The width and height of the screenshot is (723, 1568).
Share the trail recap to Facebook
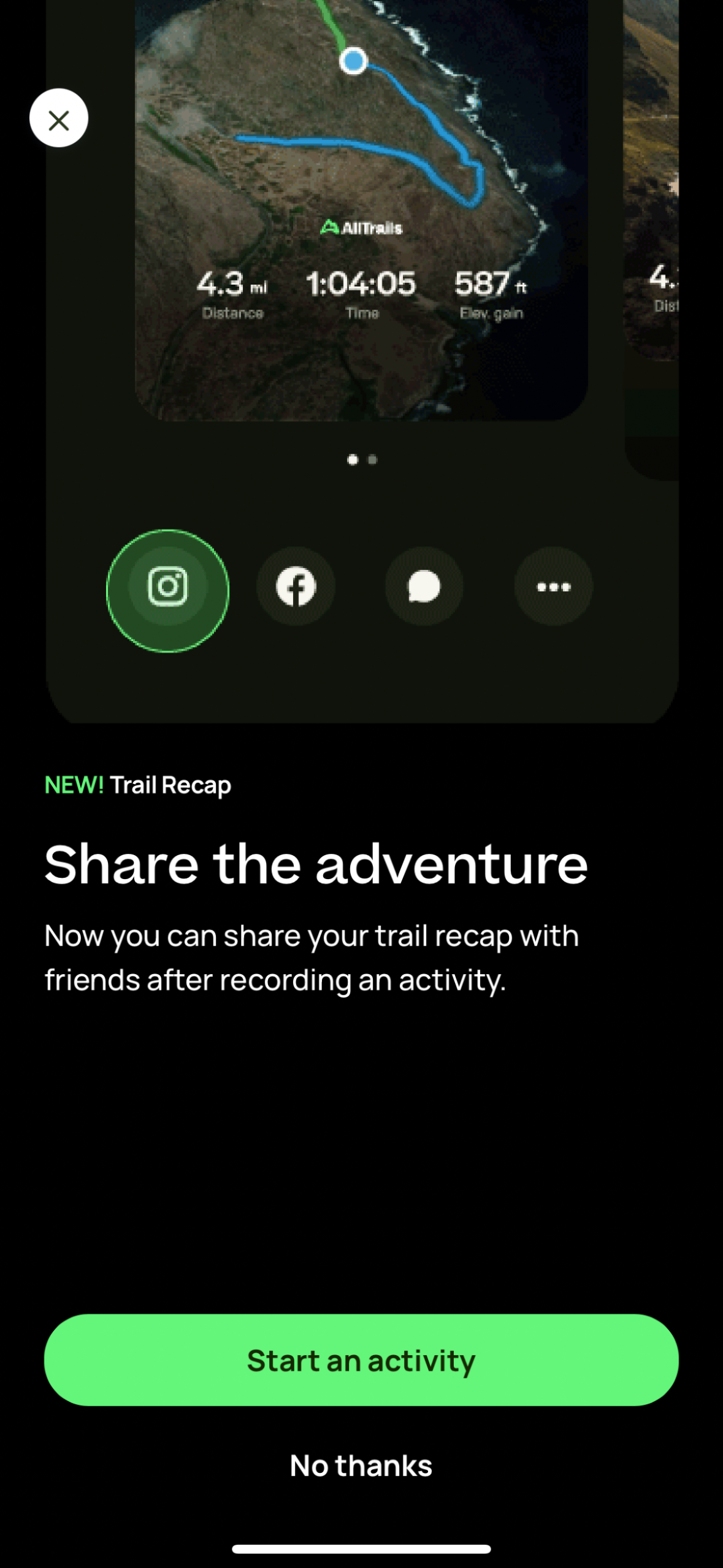297,586
